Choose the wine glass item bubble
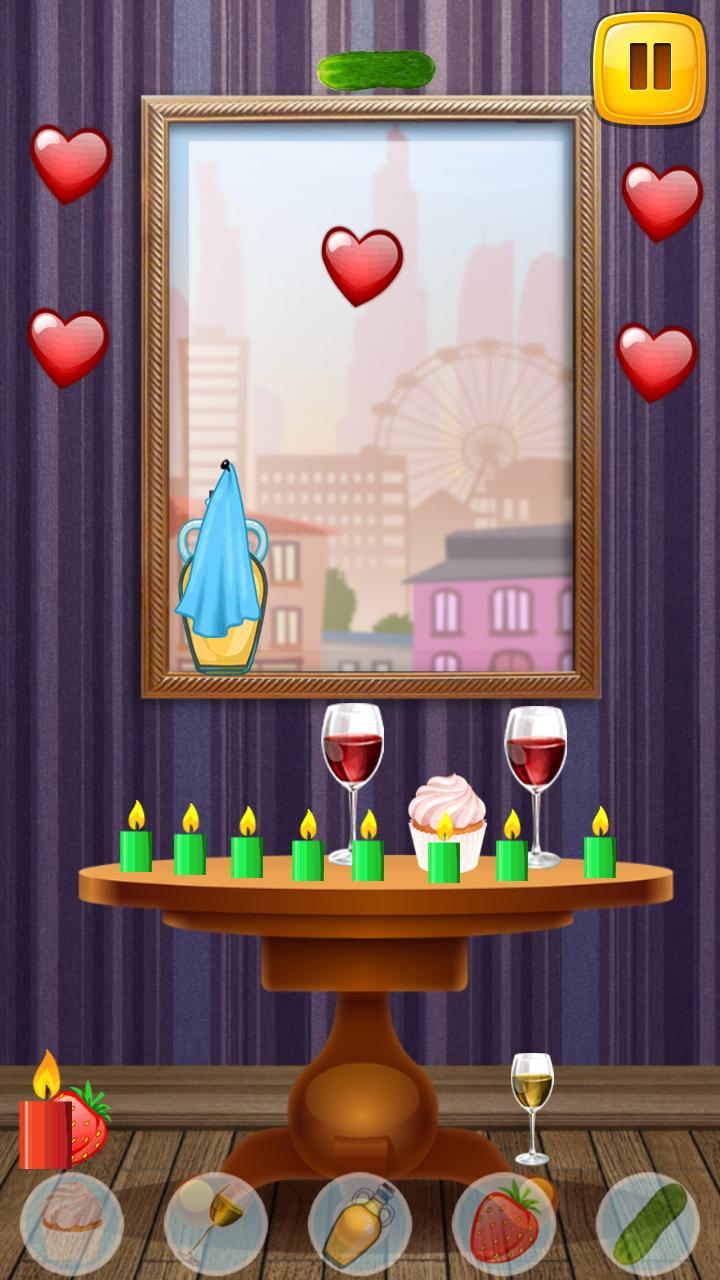The height and width of the screenshot is (1280, 720). [215, 1222]
